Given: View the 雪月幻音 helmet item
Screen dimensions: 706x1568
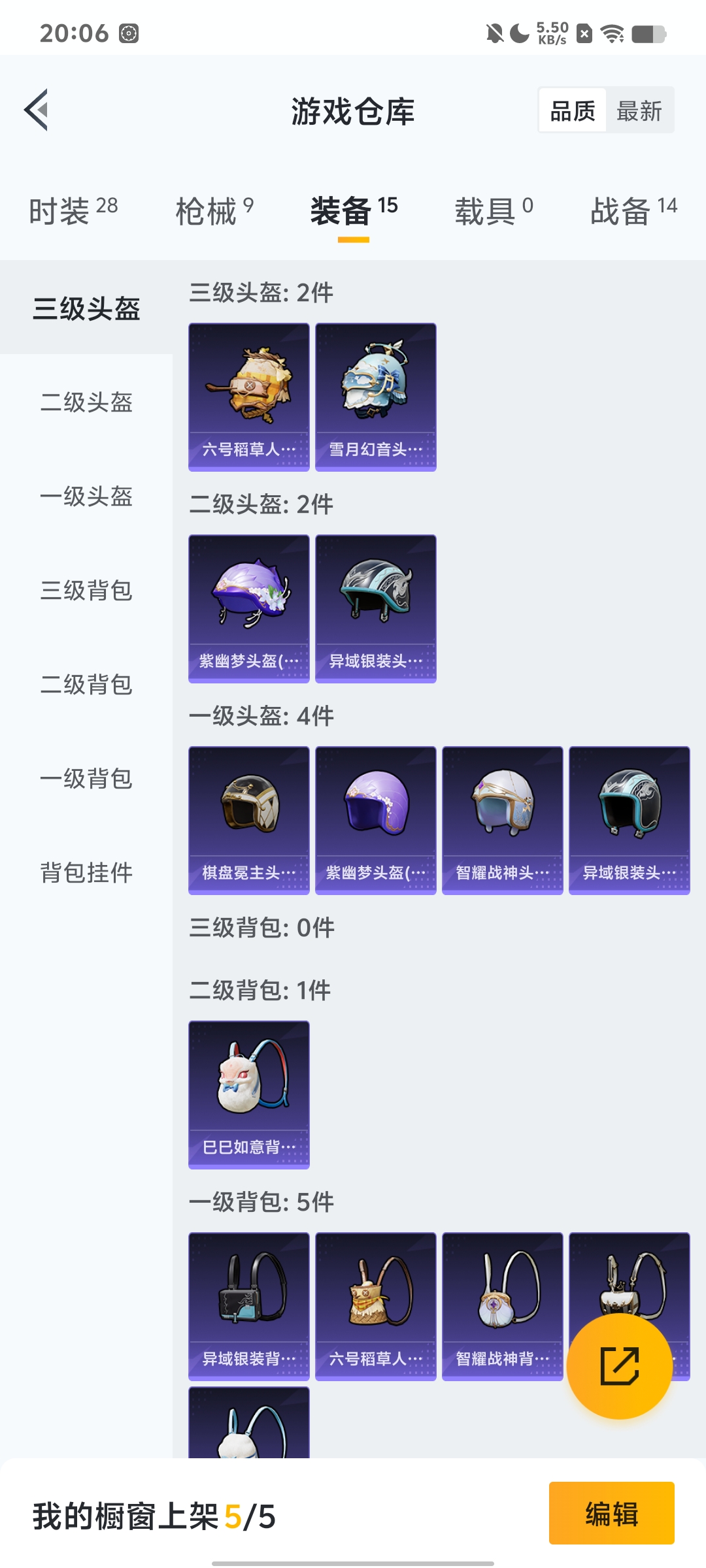Looking at the screenshot, I should click(375, 397).
